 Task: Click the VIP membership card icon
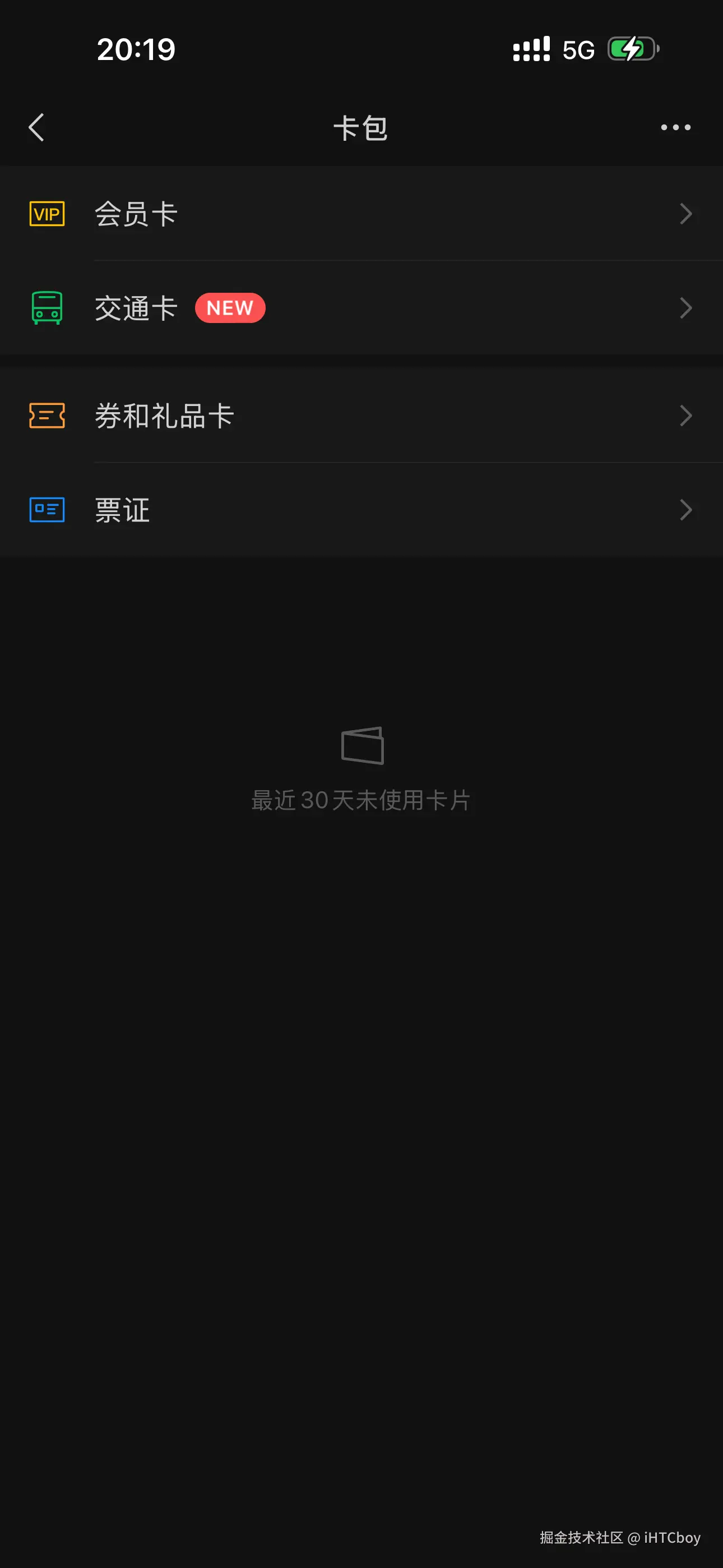[x=47, y=214]
